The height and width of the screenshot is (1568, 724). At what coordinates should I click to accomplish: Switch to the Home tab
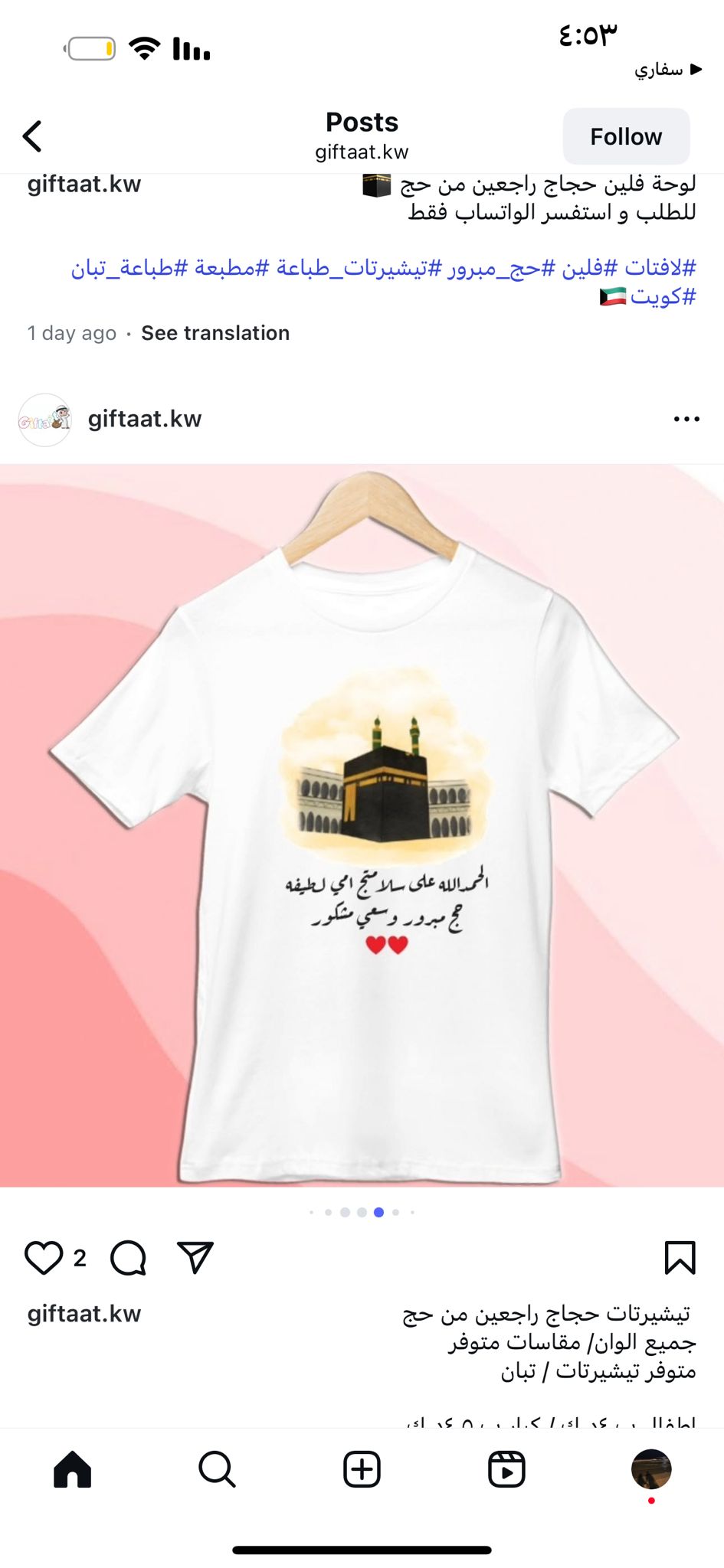[x=73, y=1469]
